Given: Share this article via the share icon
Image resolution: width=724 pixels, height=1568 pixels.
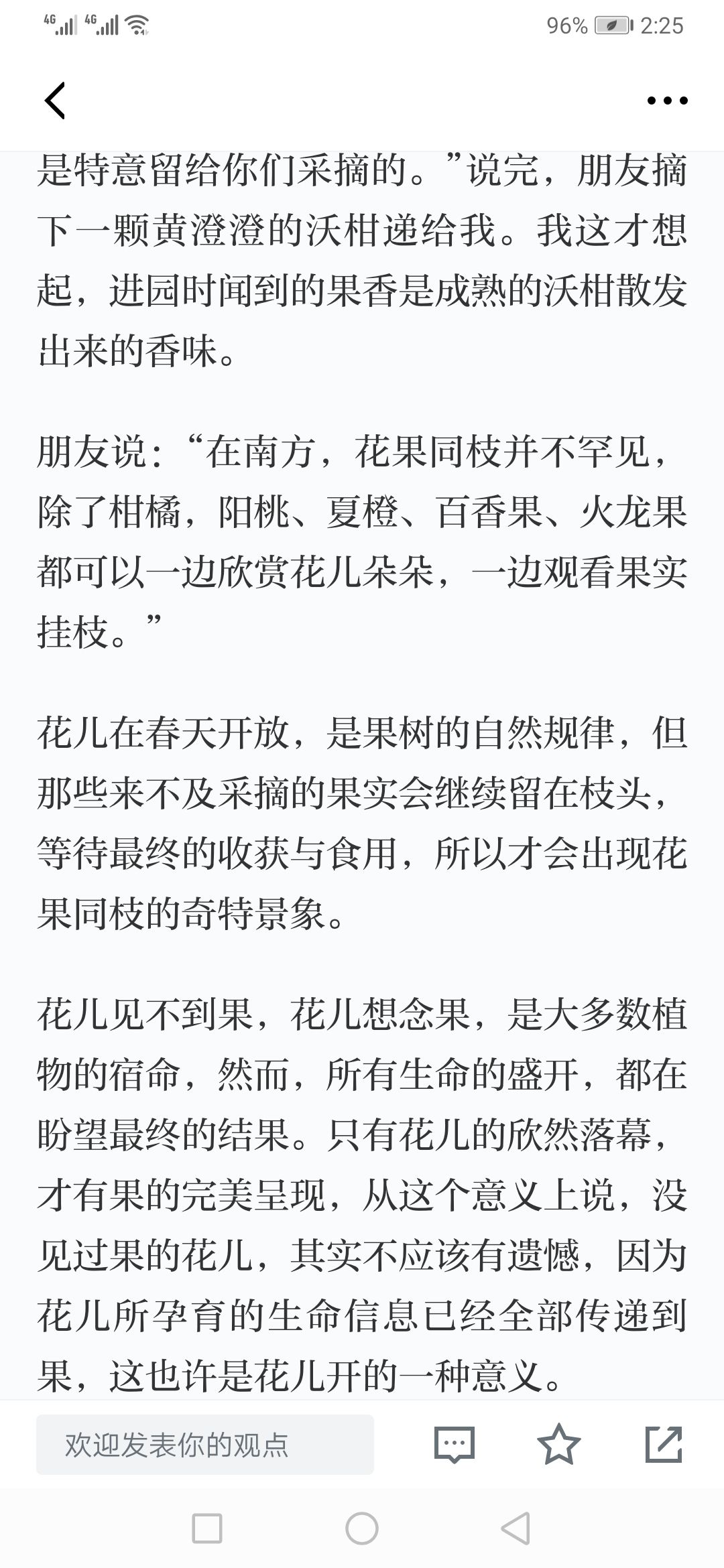Looking at the screenshot, I should (x=664, y=1444).
